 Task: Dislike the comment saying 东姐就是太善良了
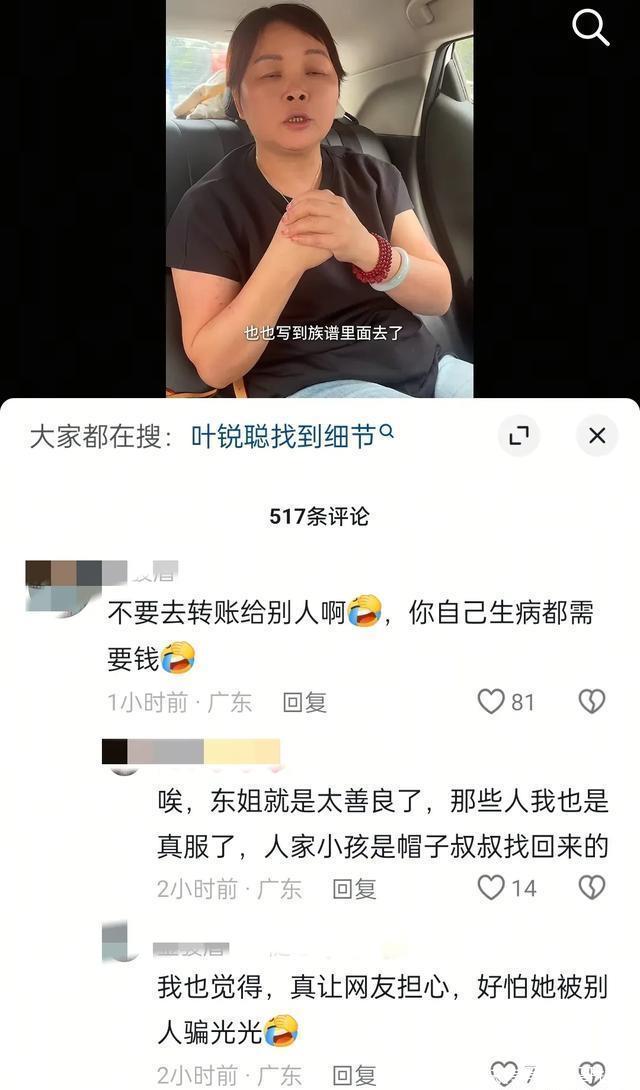click(x=592, y=888)
